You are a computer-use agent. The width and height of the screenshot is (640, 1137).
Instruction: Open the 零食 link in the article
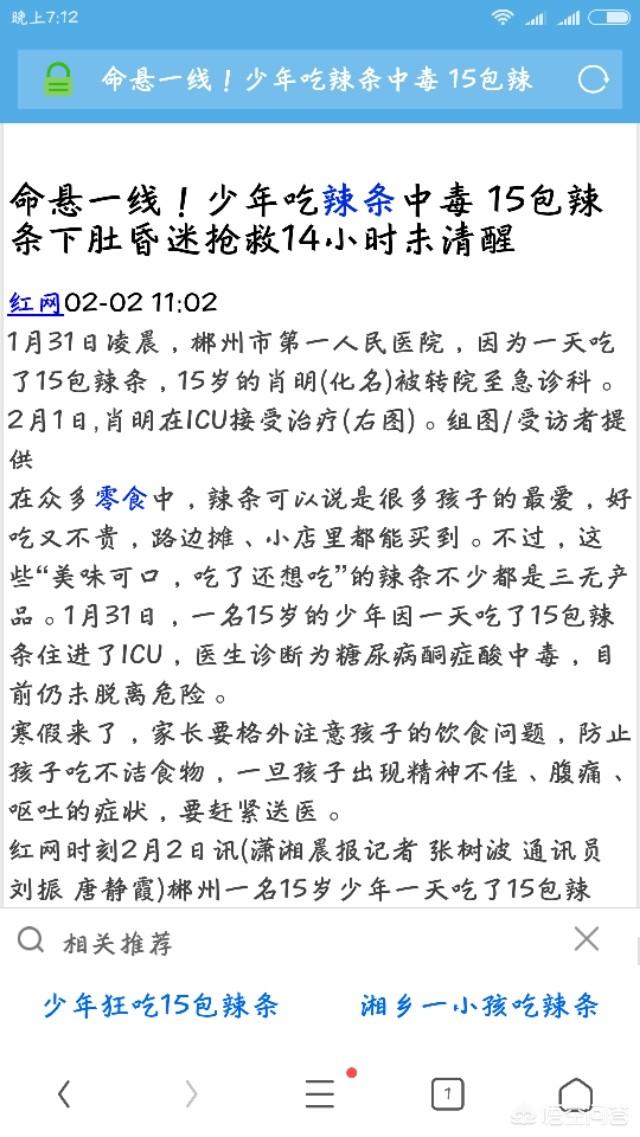120,497
